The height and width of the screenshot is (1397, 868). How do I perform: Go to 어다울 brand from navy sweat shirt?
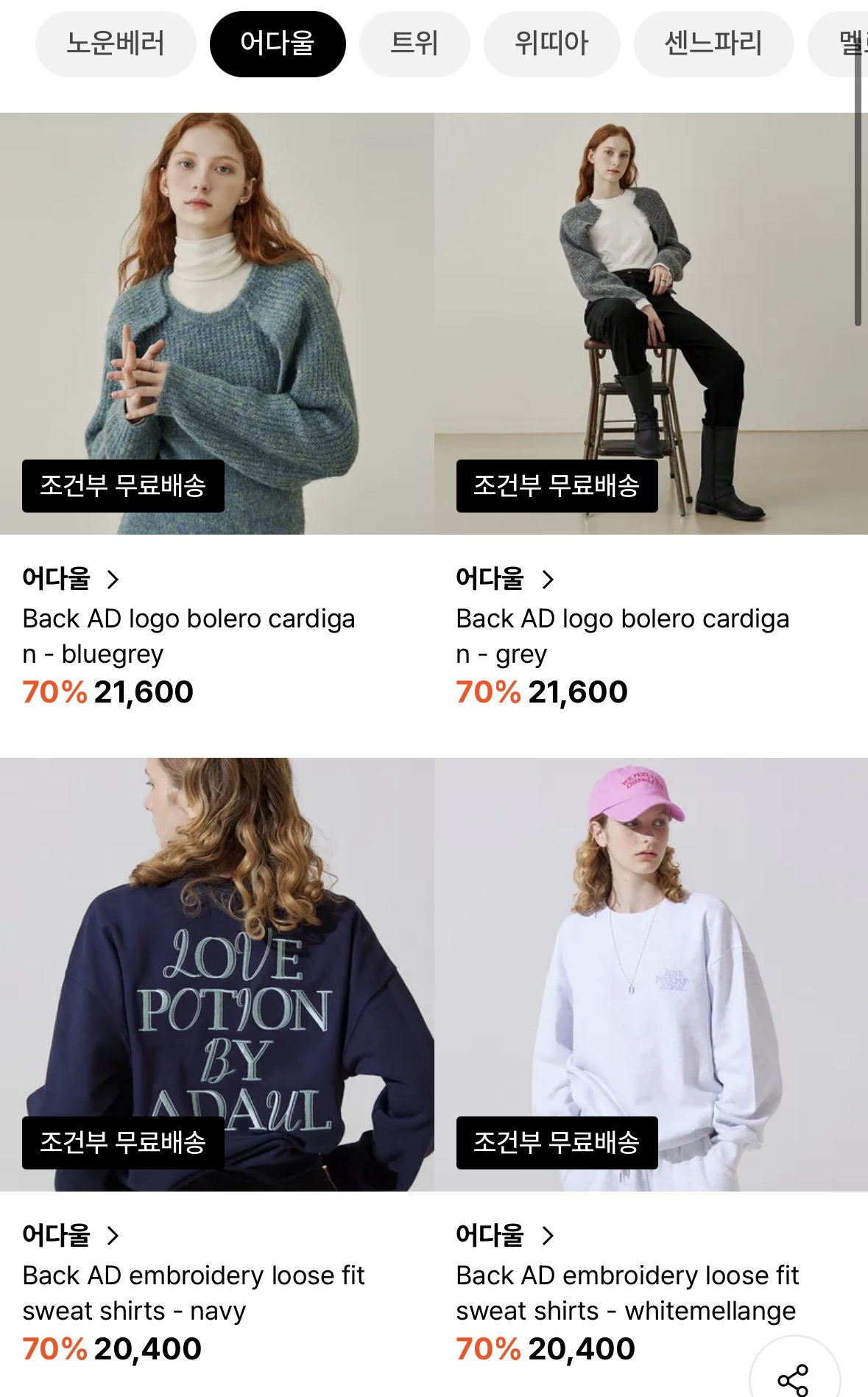[71, 1235]
